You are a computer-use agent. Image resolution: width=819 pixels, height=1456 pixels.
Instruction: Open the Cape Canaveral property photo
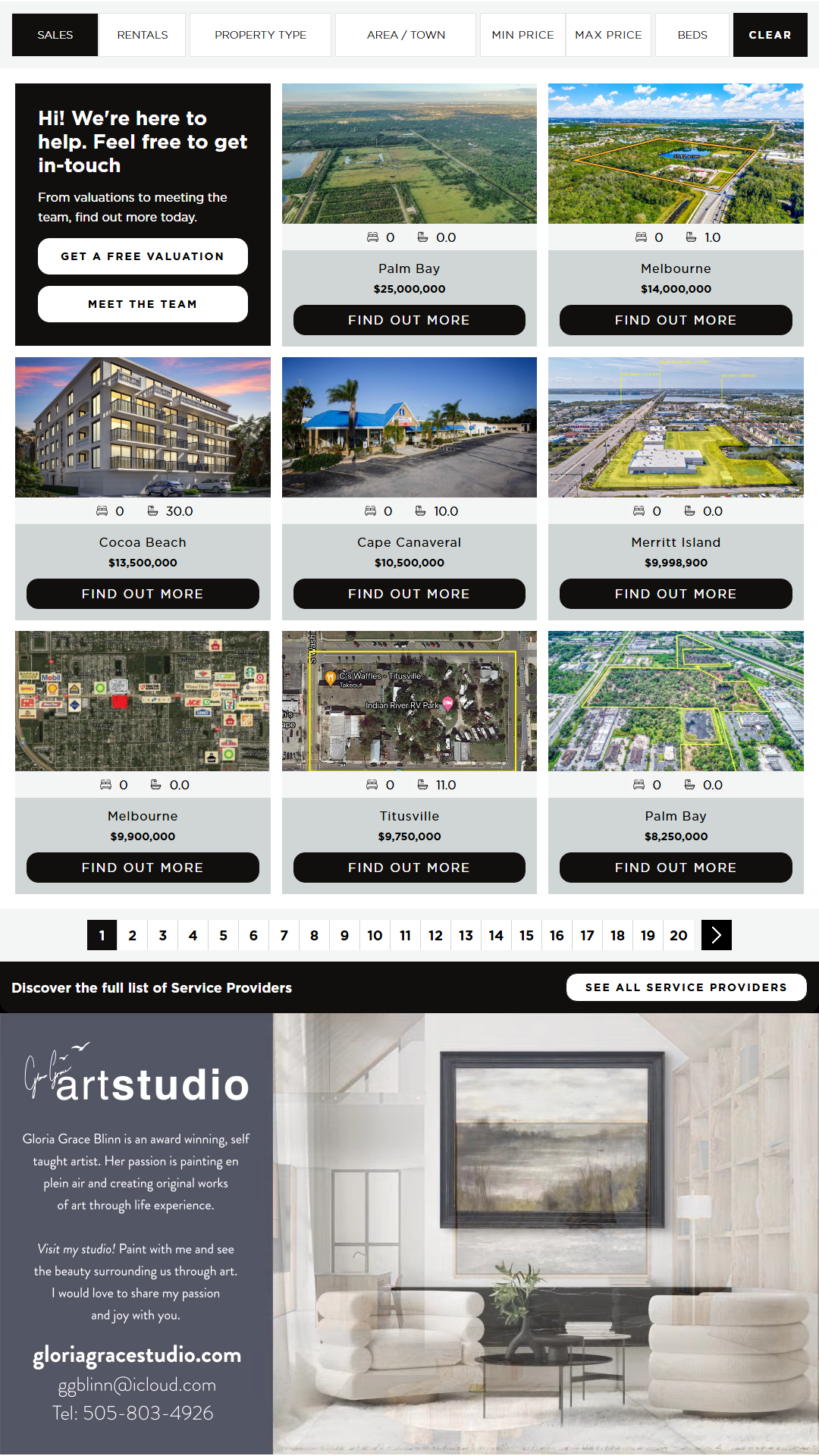[x=409, y=427]
